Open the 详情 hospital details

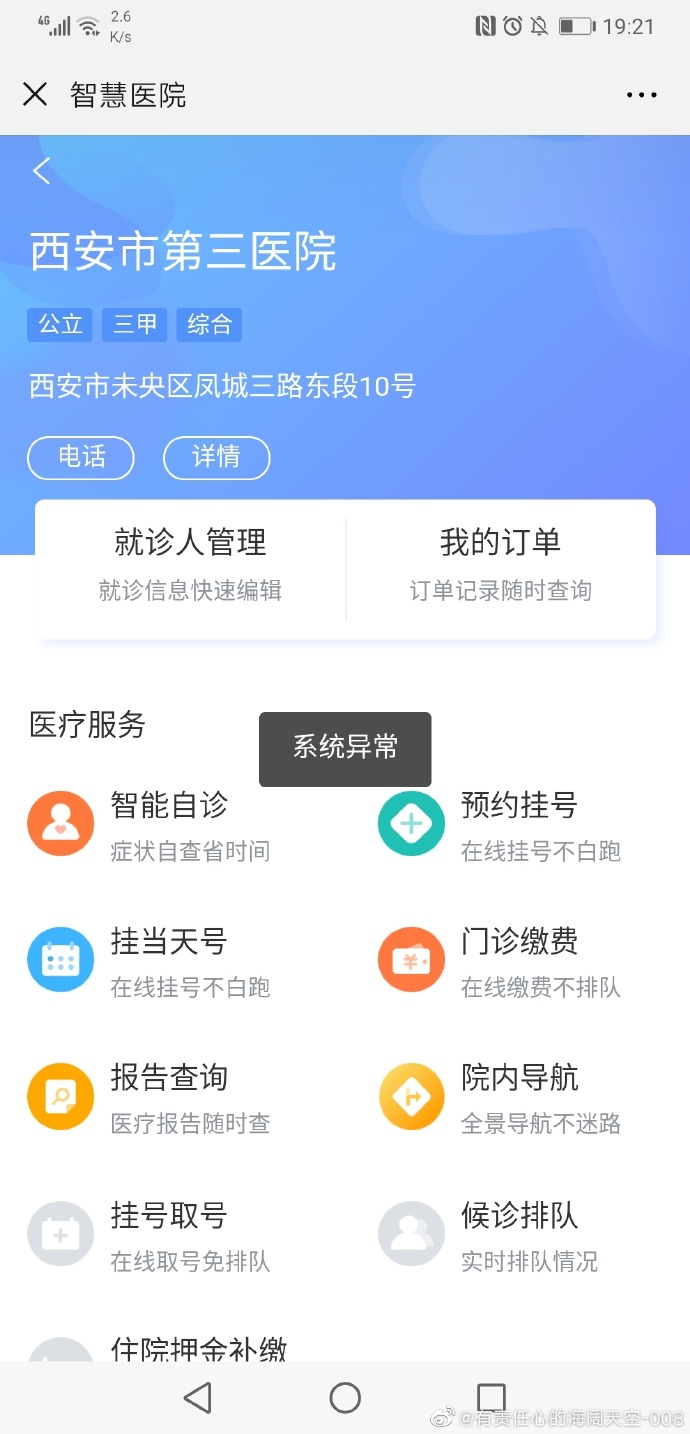pos(216,458)
